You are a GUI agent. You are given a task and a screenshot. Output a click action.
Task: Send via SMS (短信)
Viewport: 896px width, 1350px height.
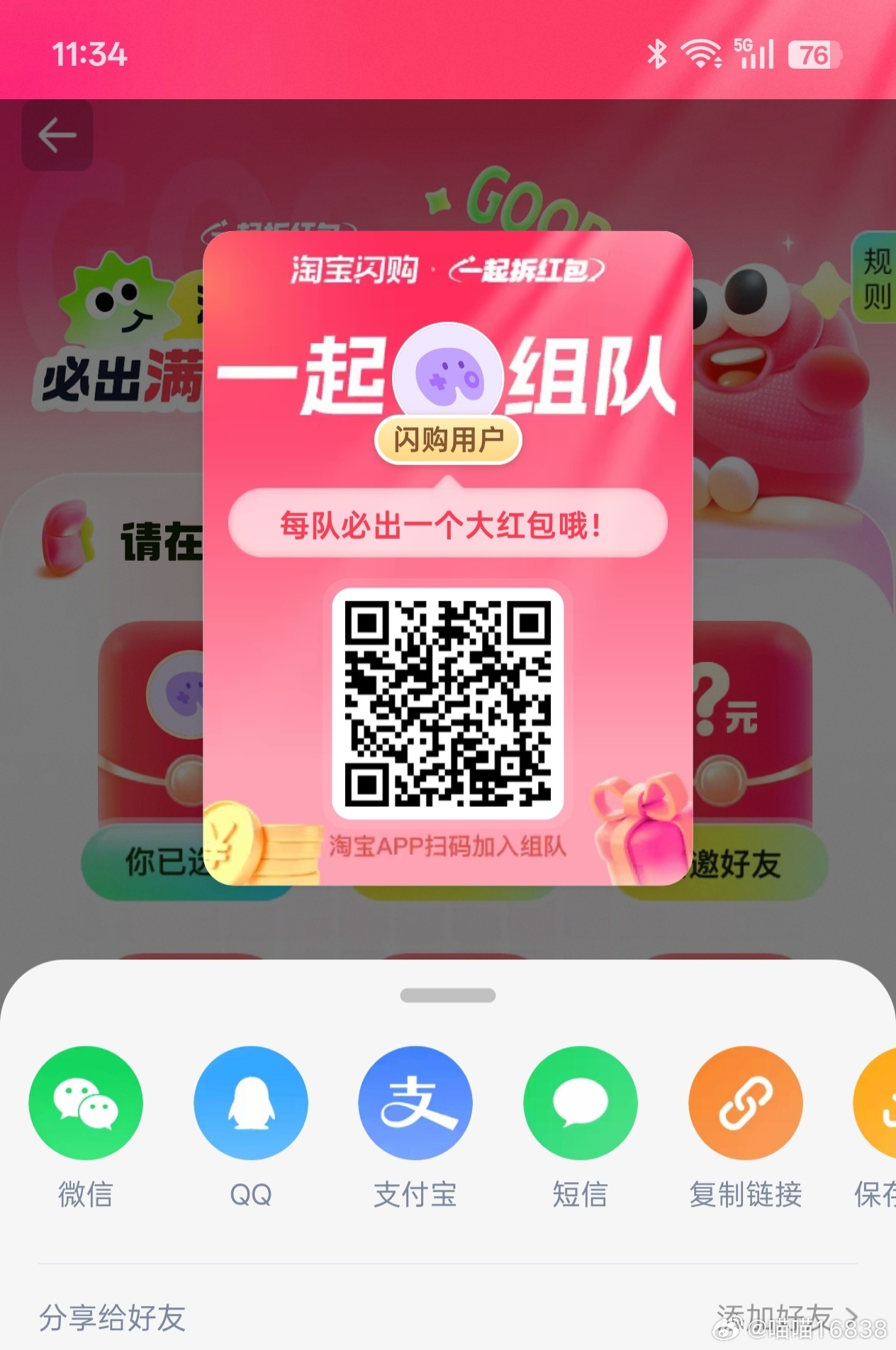(x=580, y=1103)
